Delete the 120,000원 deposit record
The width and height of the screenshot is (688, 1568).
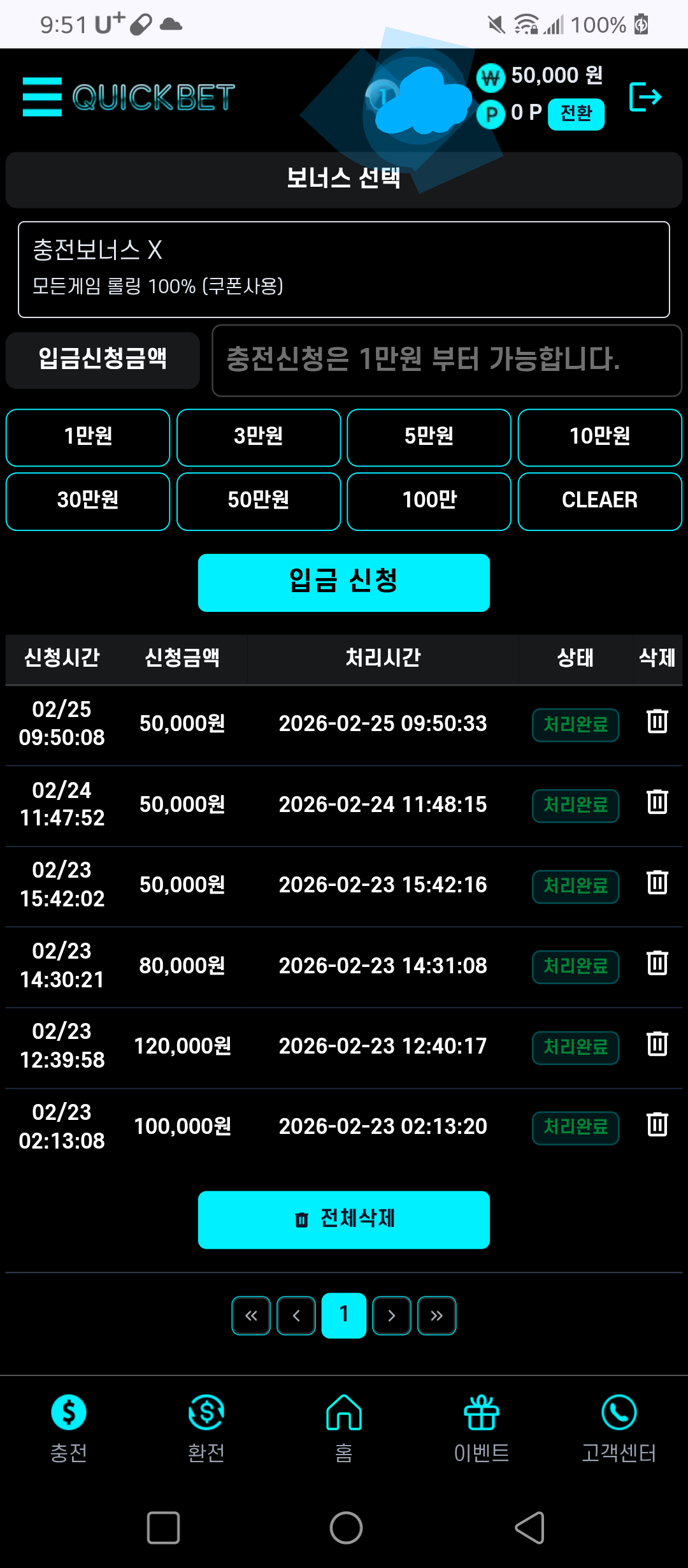(x=657, y=1045)
